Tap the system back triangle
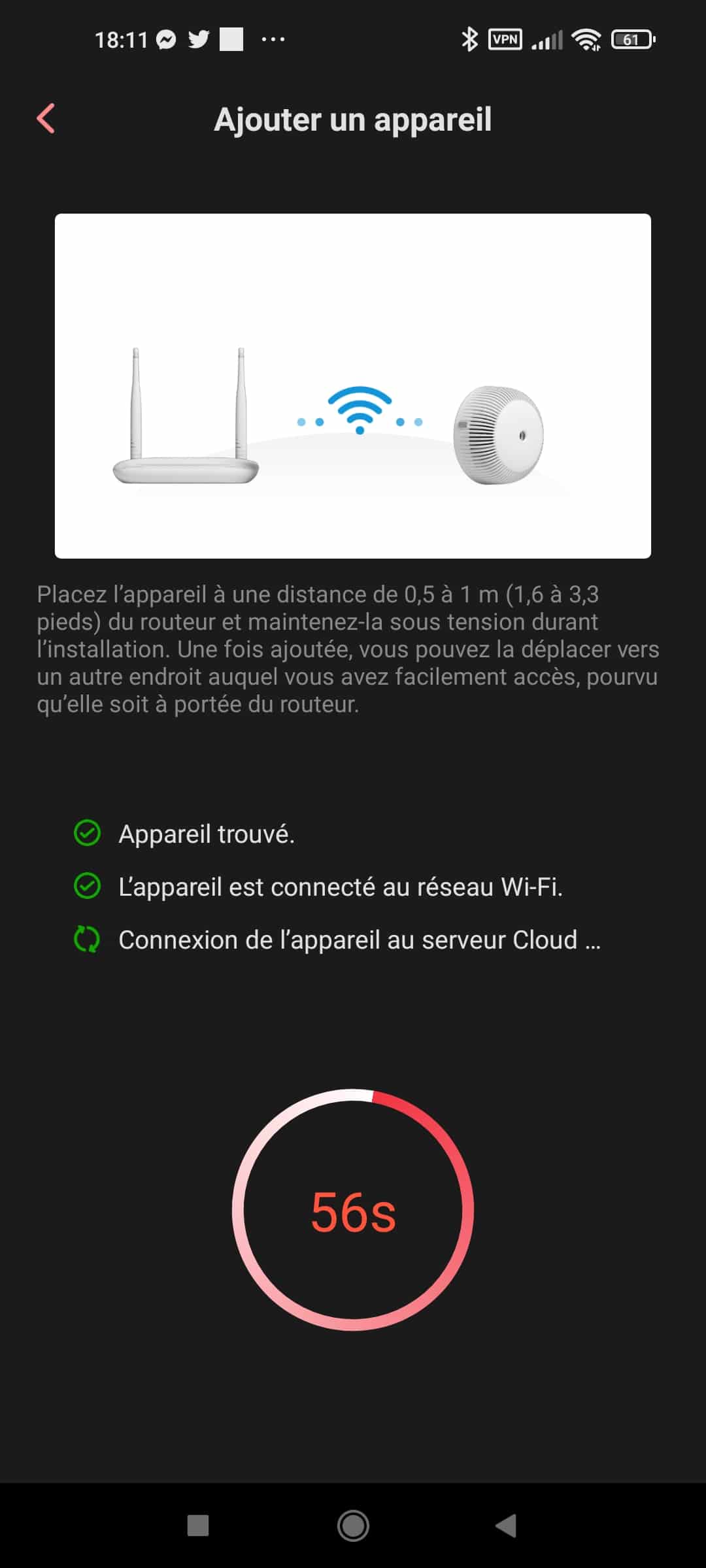706x1568 pixels. 506,1526
